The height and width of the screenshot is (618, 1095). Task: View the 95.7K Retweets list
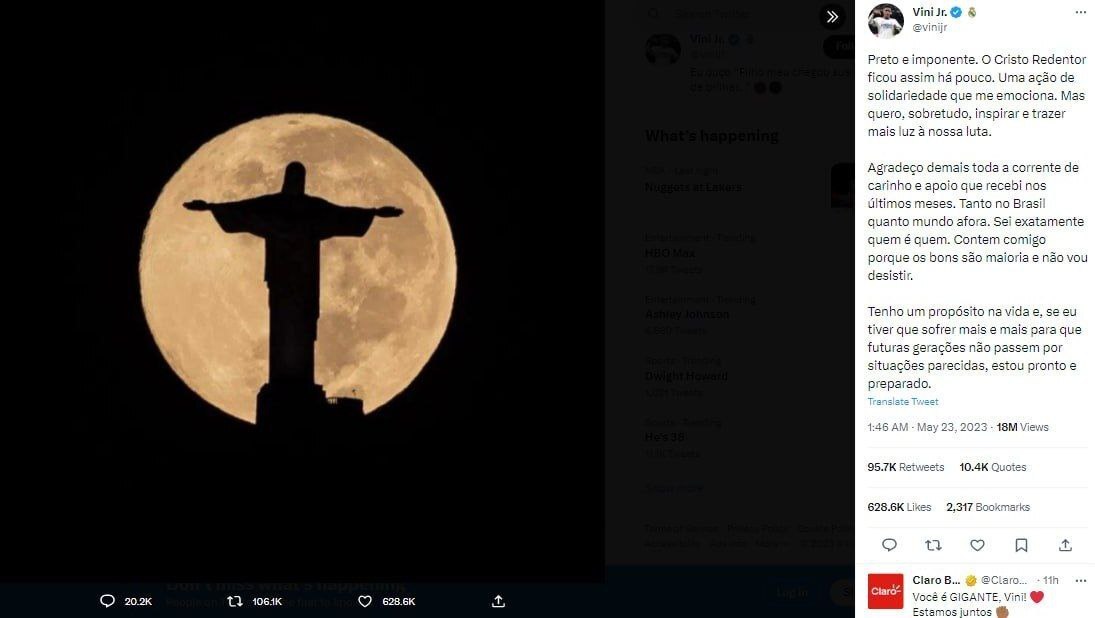(x=905, y=467)
